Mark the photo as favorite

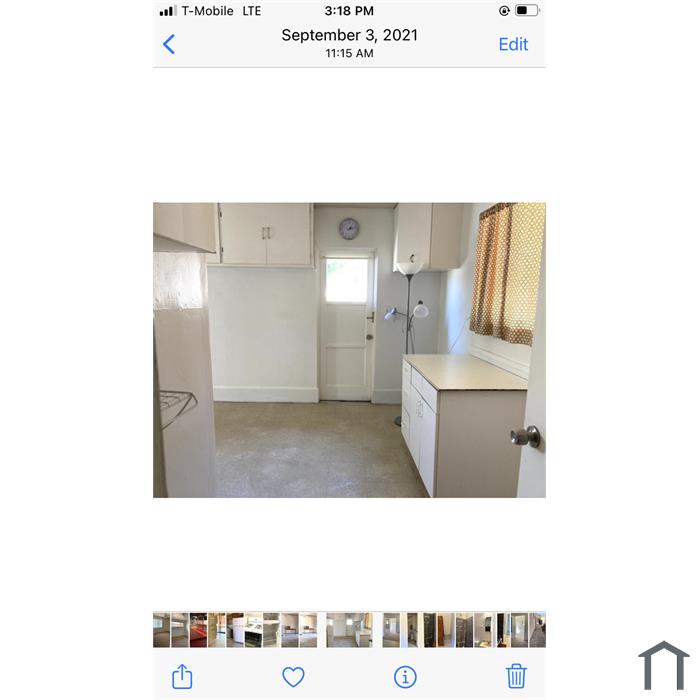point(293,677)
